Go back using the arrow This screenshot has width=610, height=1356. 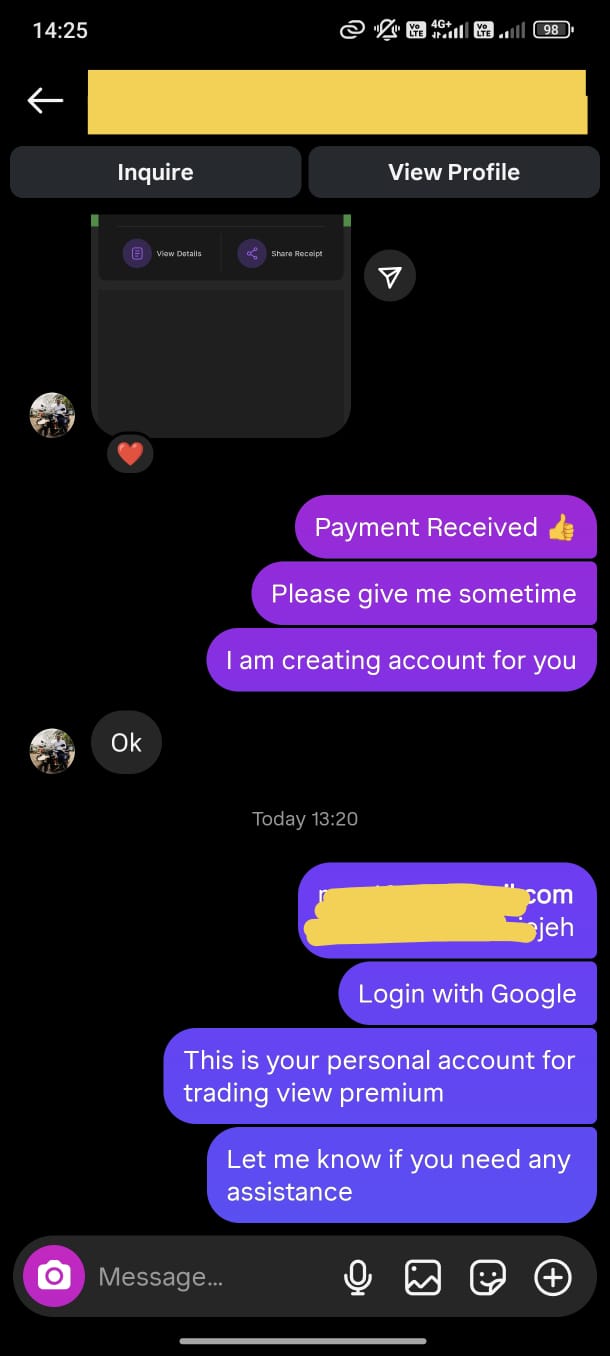[x=45, y=100]
